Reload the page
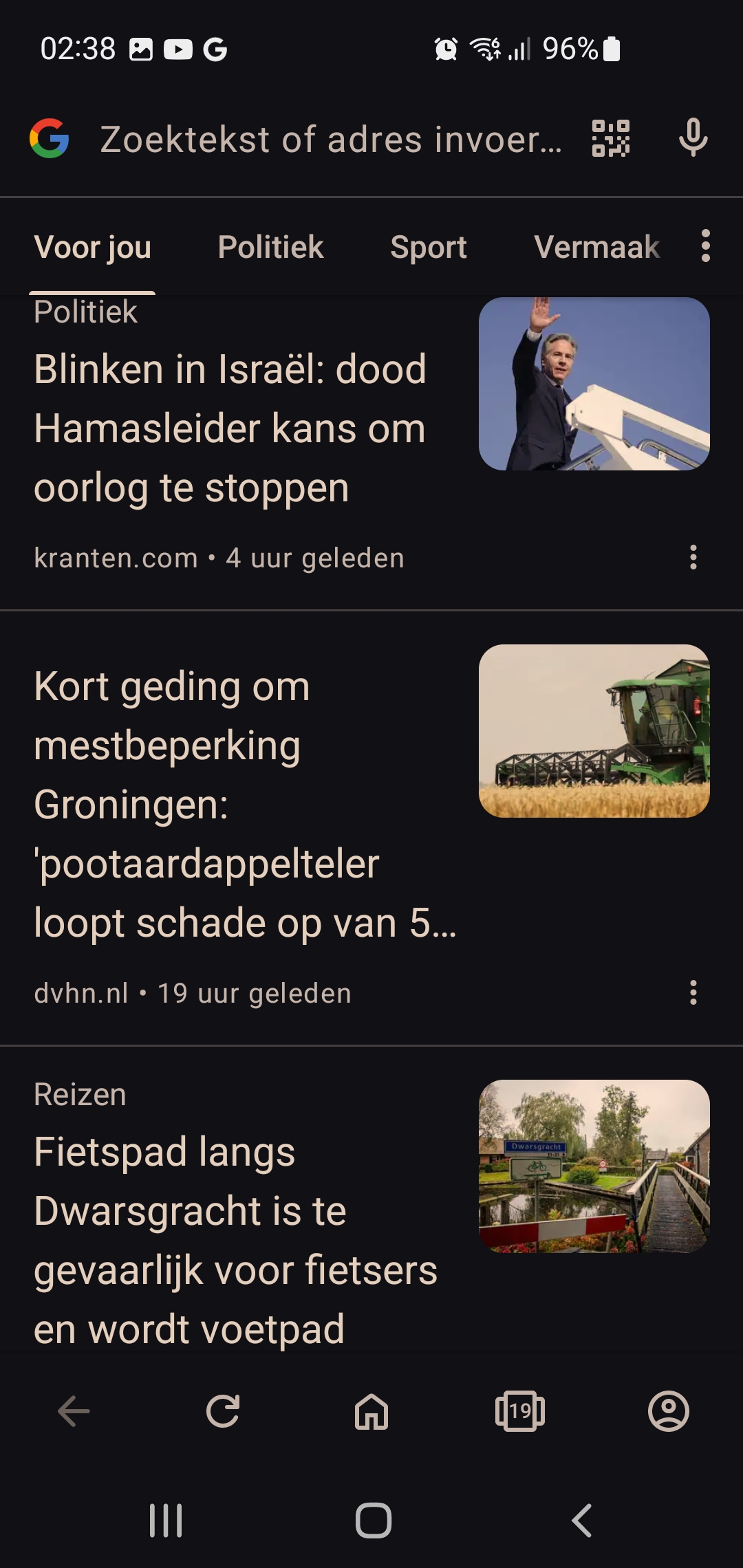Viewport: 743px width, 1568px height. click(223, 1411)
